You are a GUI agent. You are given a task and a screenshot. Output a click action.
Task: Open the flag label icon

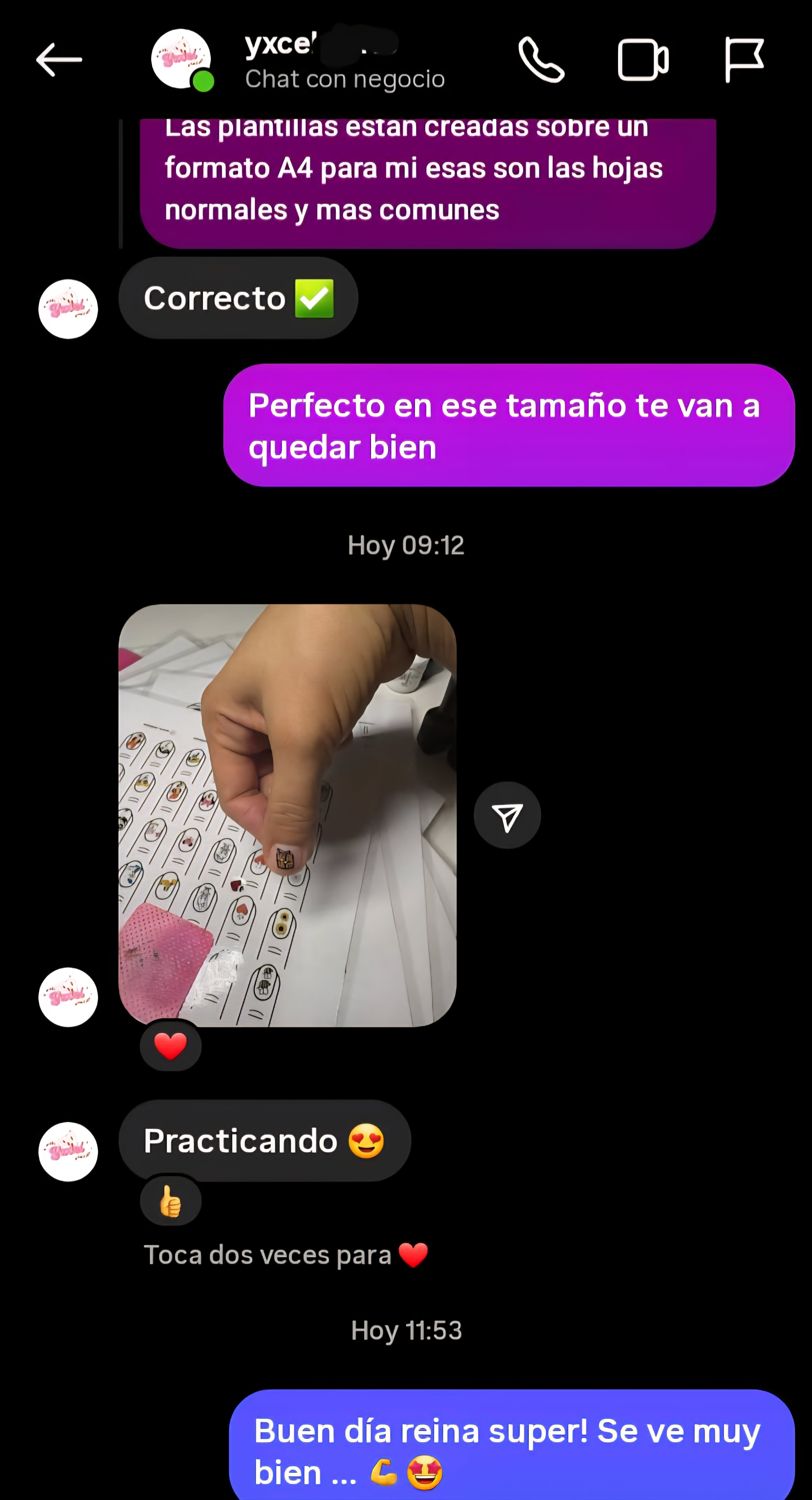tap(743, 59)
